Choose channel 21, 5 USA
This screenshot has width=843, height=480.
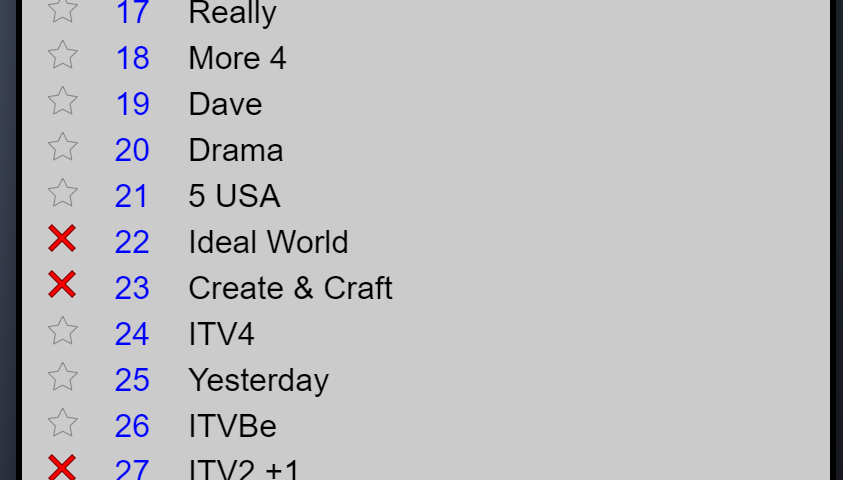[234, 196]
